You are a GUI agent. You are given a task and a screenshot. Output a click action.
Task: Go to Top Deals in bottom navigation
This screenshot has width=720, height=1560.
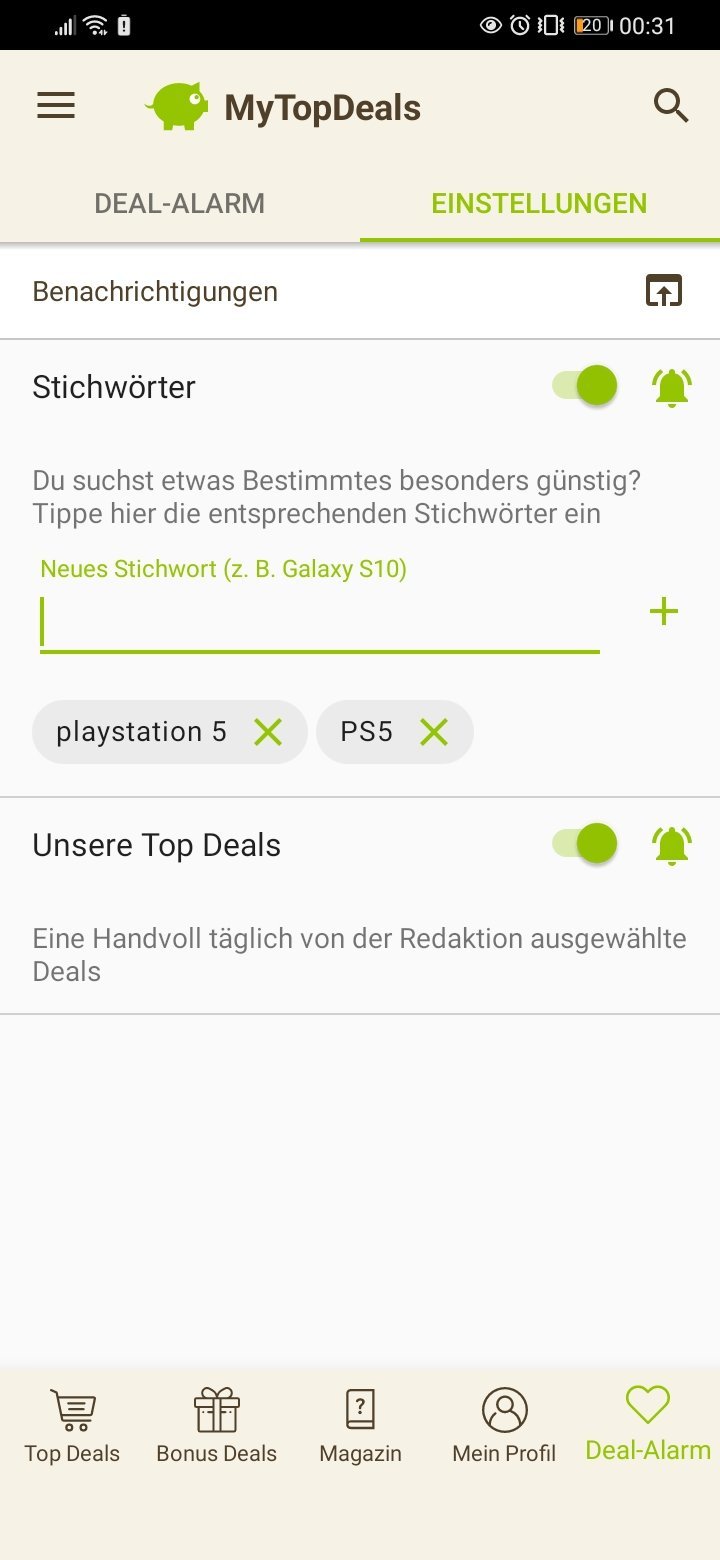click(x=72, y=1426)
